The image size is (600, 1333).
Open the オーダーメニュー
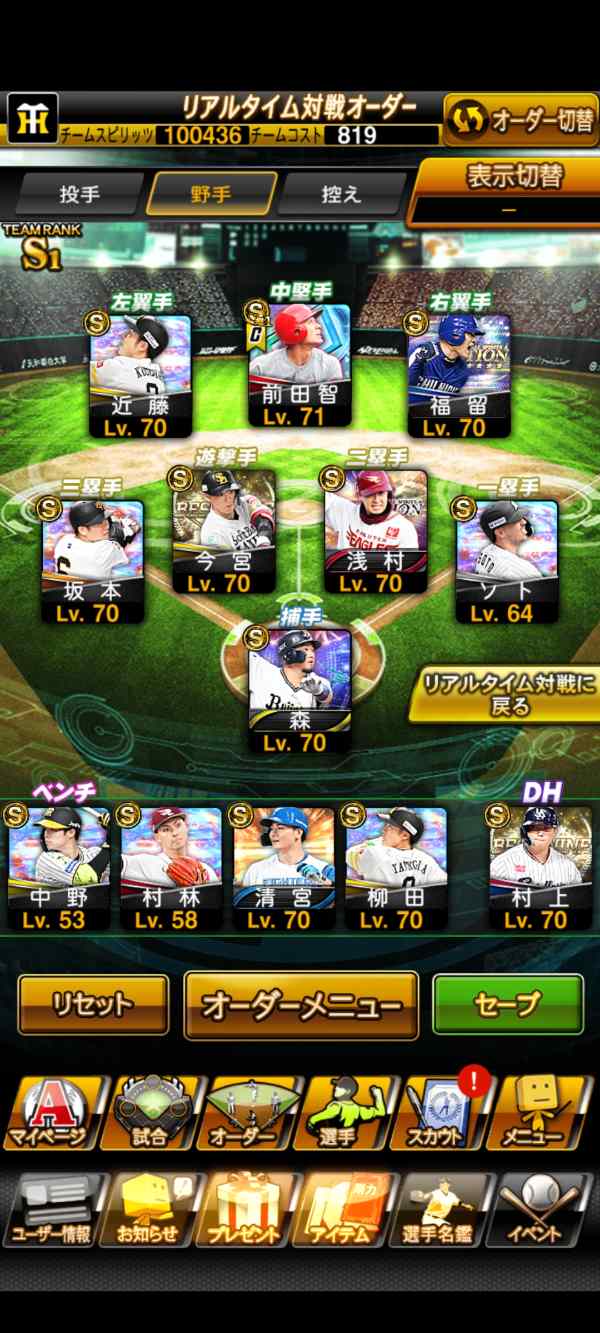[x=301, y=1006]
